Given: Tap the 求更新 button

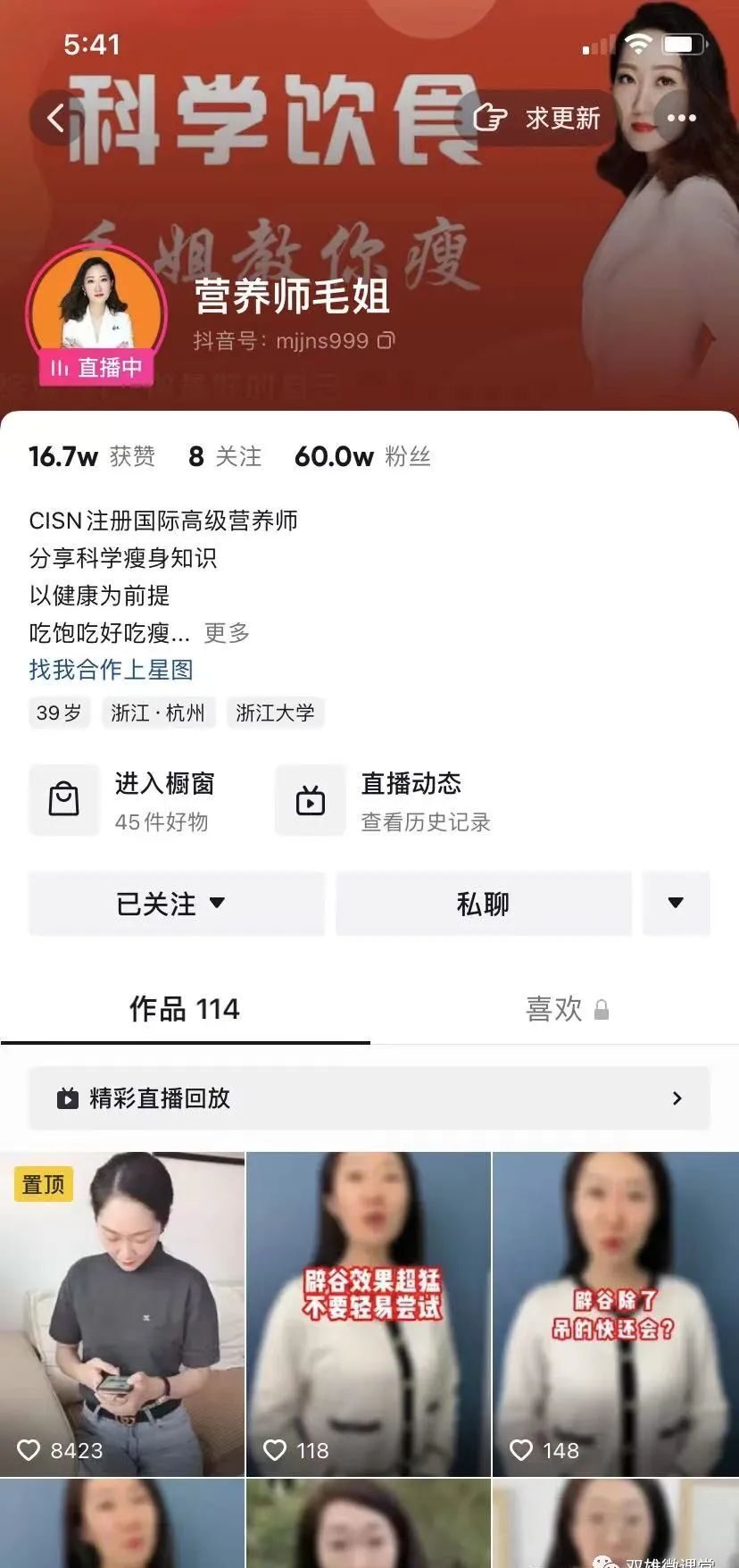Looking at the screenshot, I should point(537,117).
